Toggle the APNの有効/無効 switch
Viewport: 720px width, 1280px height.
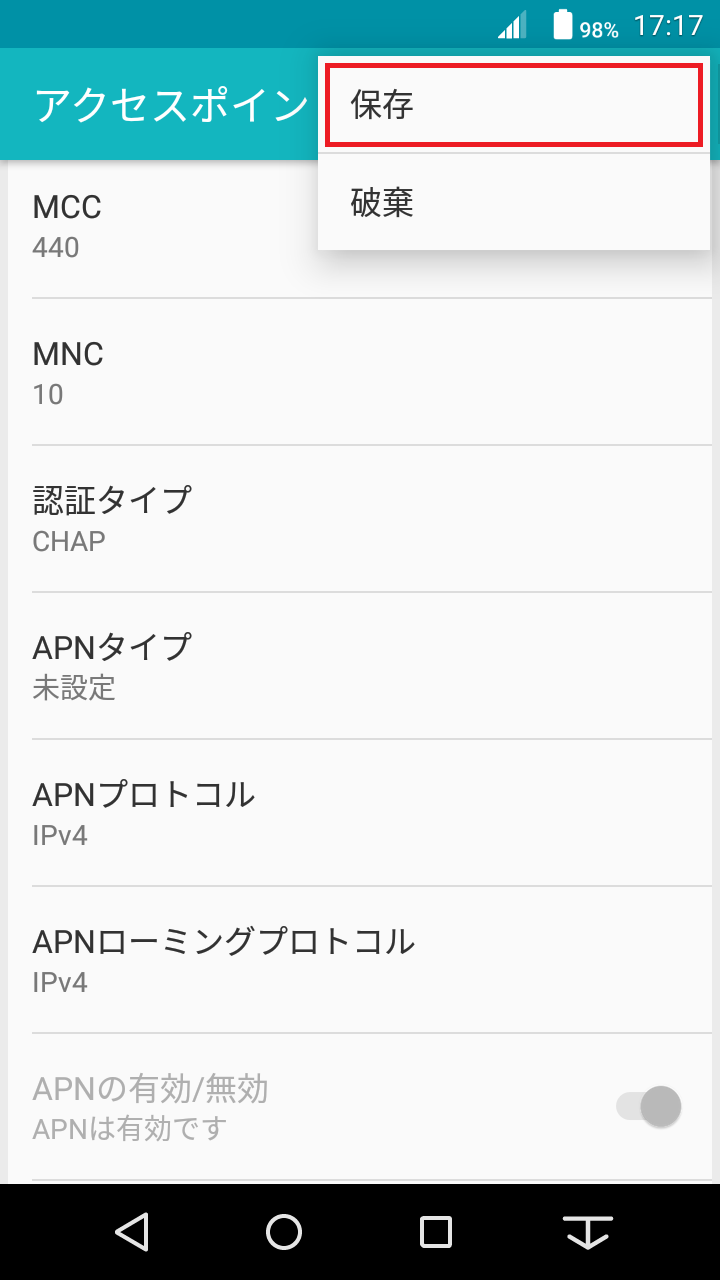coord(649,1106)
